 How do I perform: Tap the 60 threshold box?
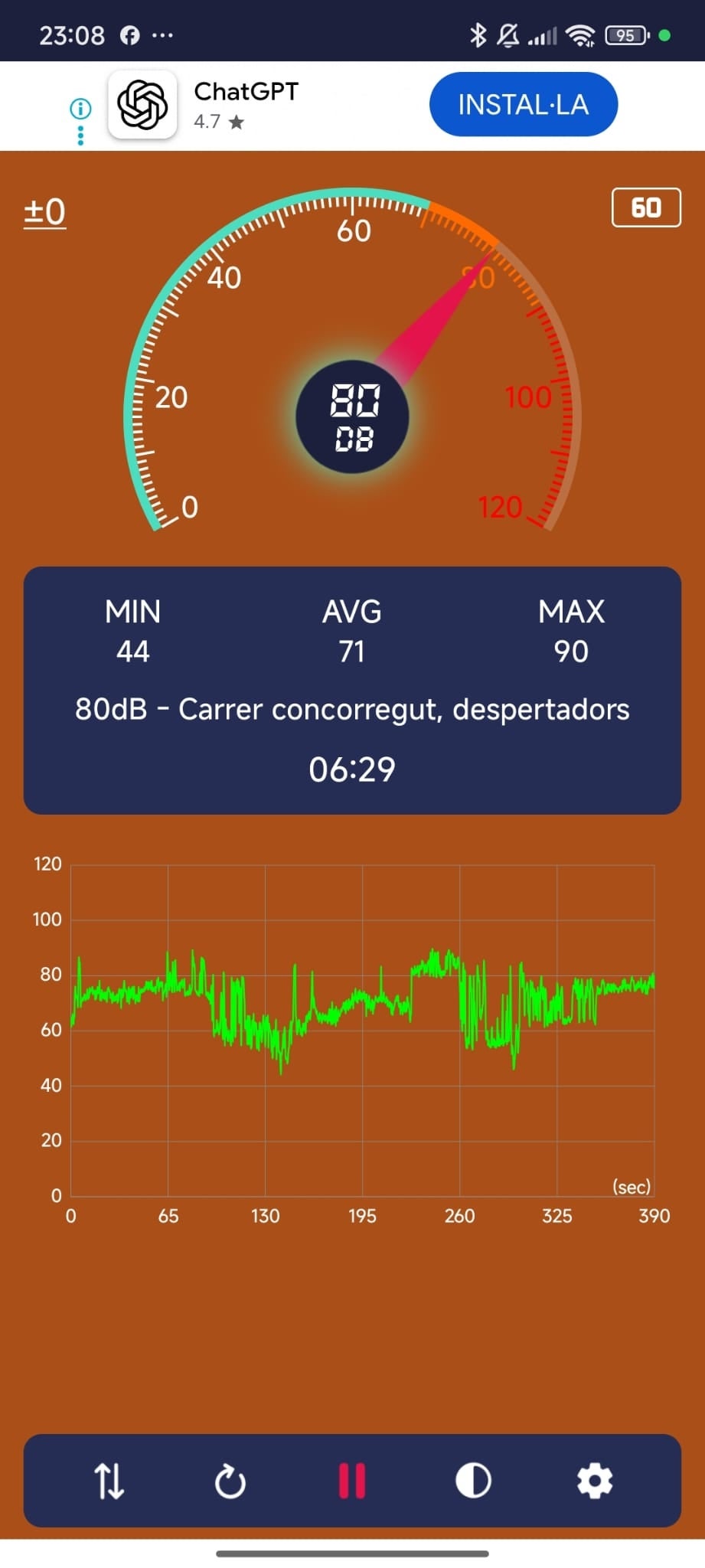(x=645, y=207)
